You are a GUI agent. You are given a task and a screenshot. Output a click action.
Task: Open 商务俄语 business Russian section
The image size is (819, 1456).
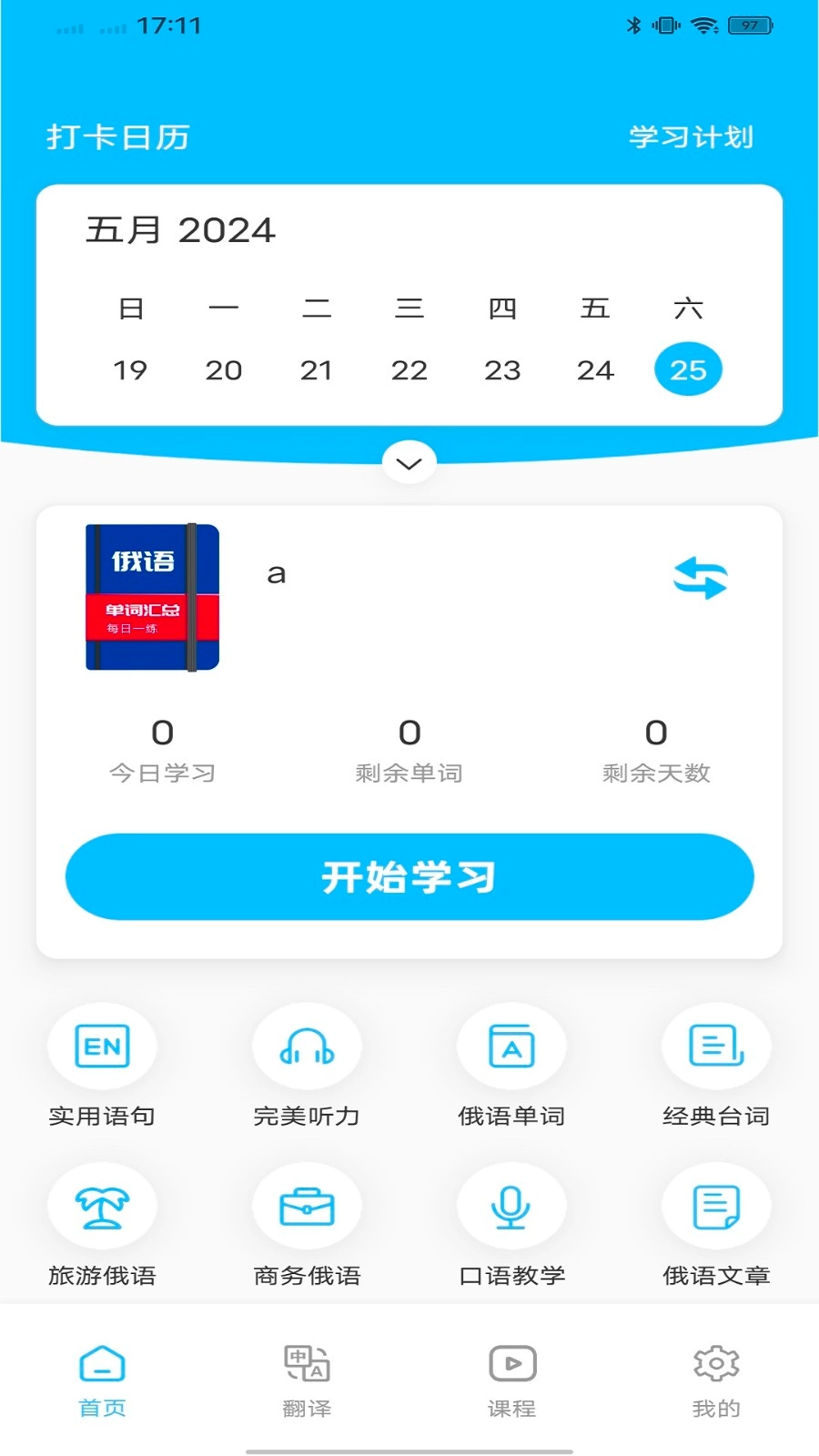pyautogui.click(x=307, y=1228)
